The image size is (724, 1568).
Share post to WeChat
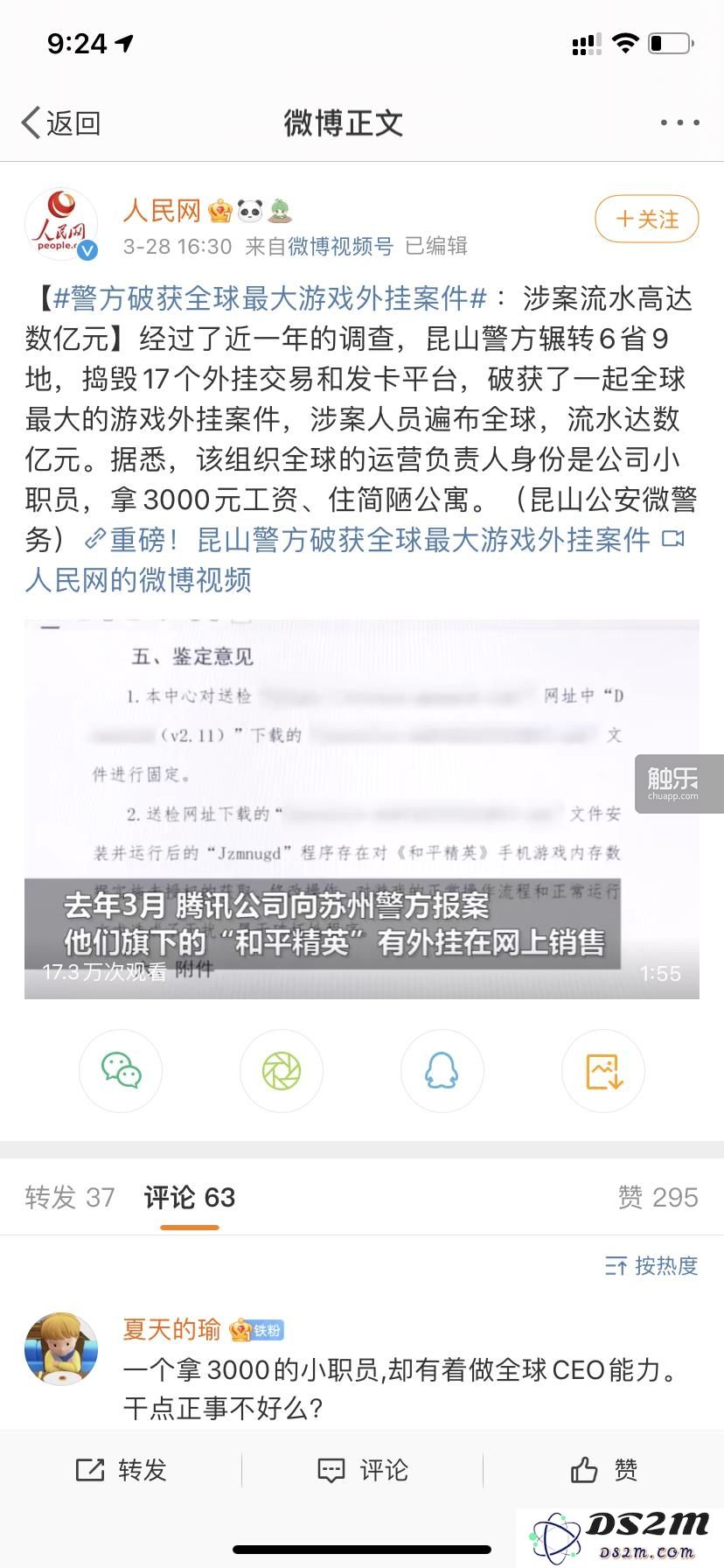click(x=121, y=1071)
